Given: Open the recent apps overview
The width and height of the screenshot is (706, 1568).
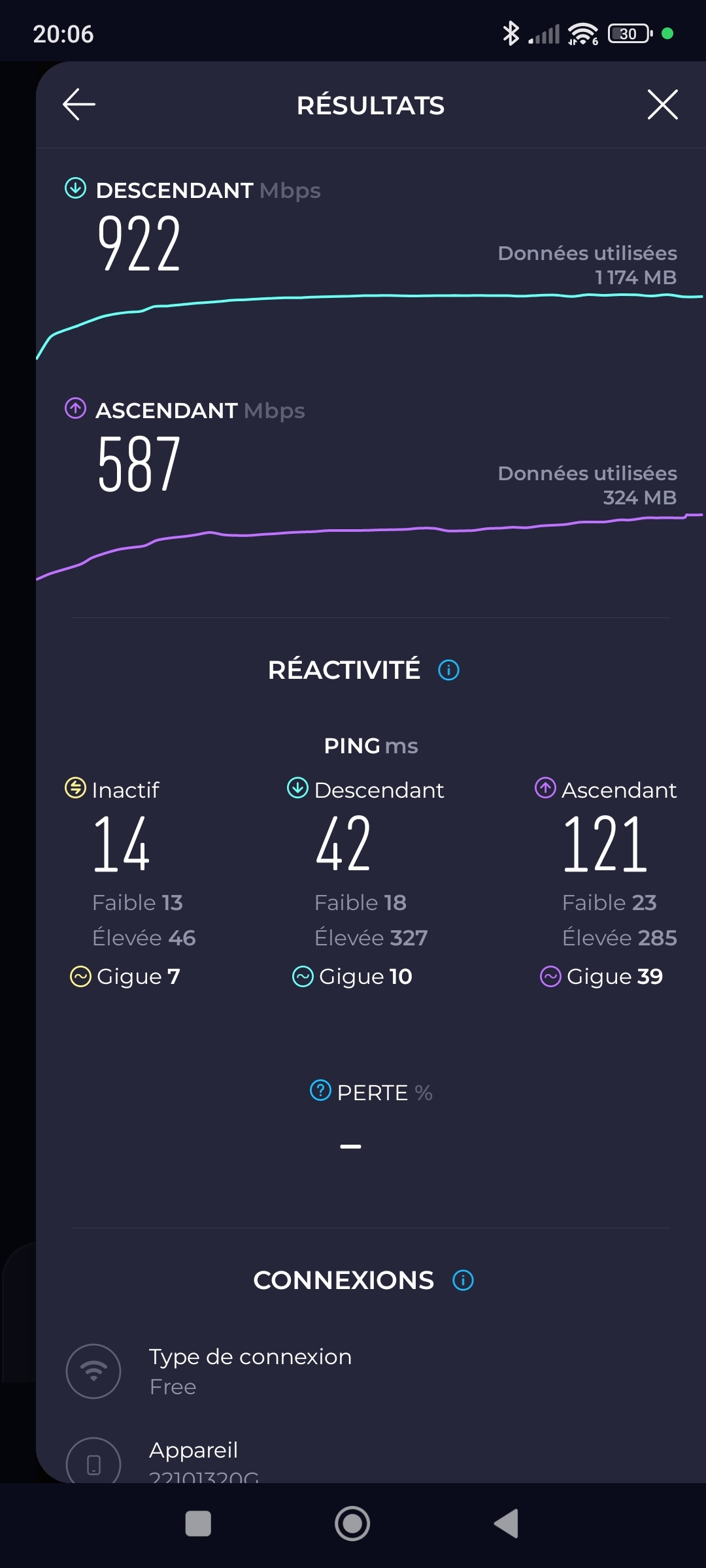Looking at the screenshot, I should (198, 1524).
